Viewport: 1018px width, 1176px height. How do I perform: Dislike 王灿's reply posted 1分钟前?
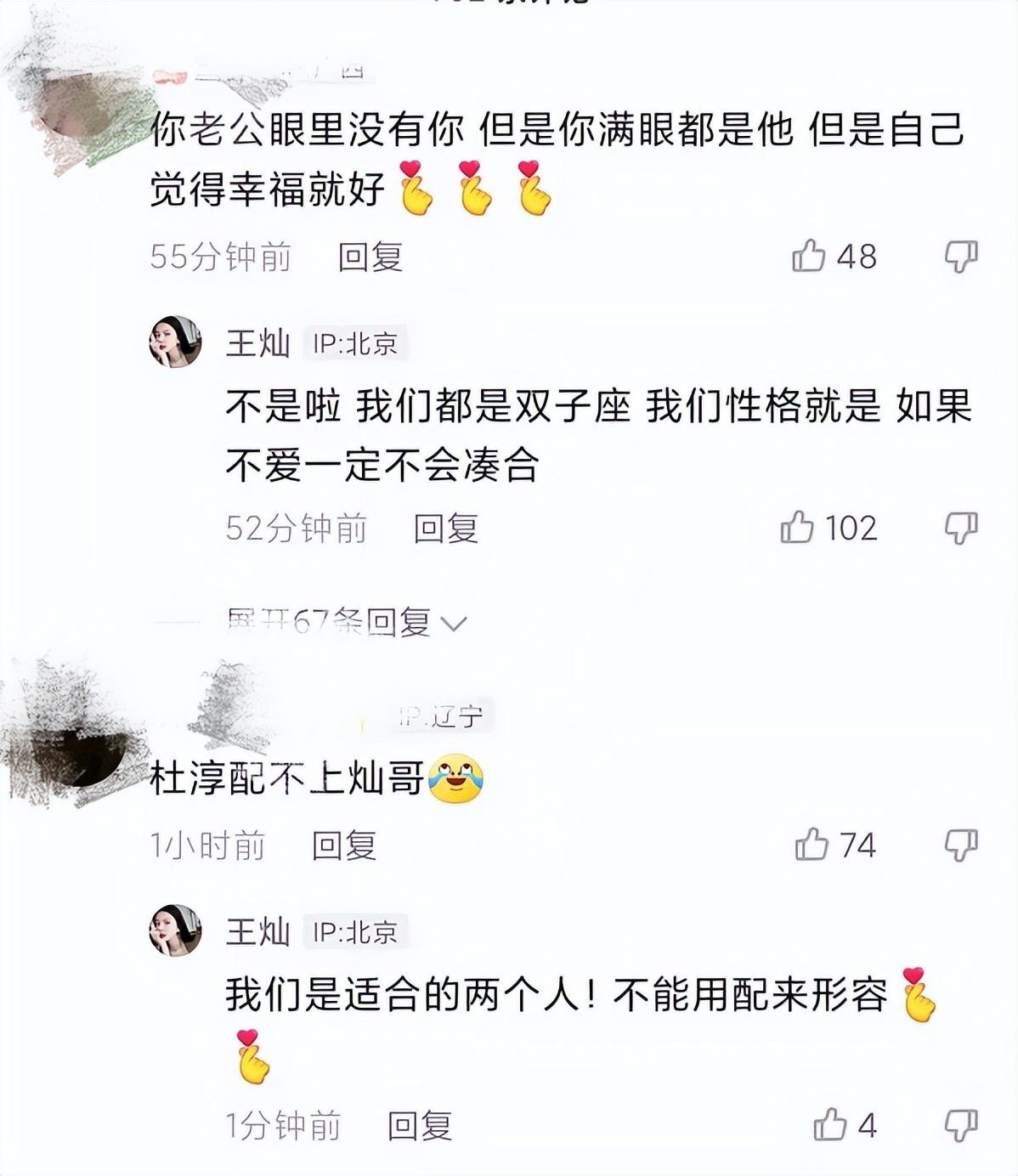(961, 1125)
